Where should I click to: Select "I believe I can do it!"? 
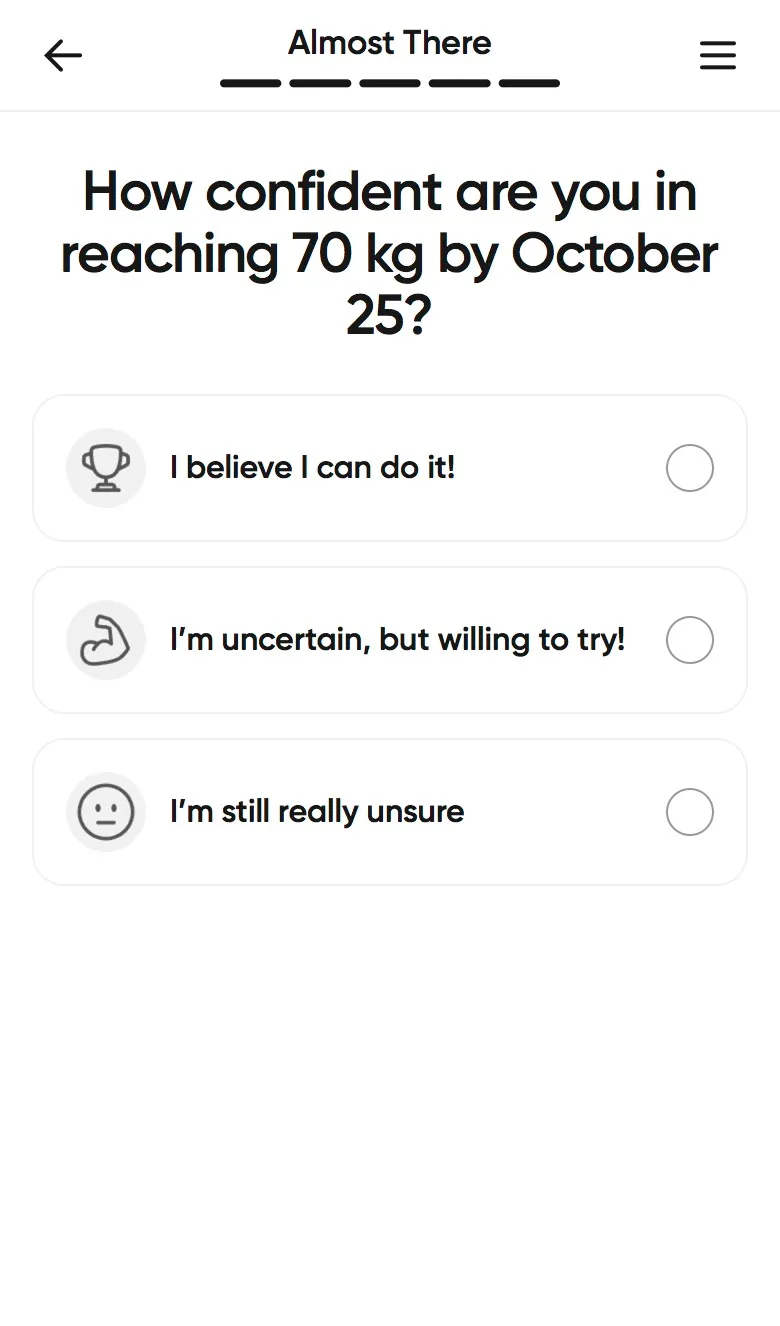(x=390, y=468)
